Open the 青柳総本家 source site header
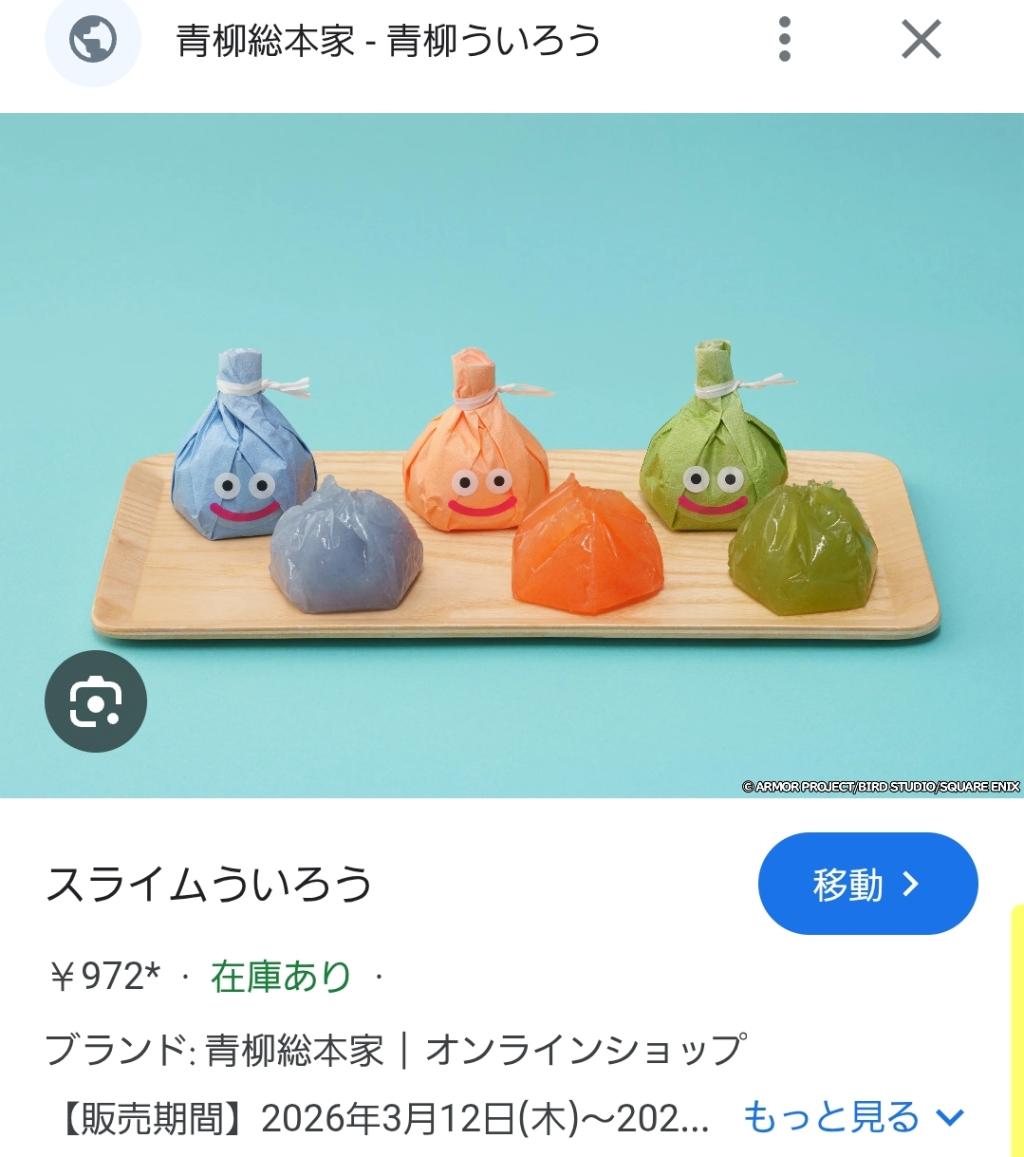Viewport: 1024px width, 1157px height. click(x=388, y=41)
